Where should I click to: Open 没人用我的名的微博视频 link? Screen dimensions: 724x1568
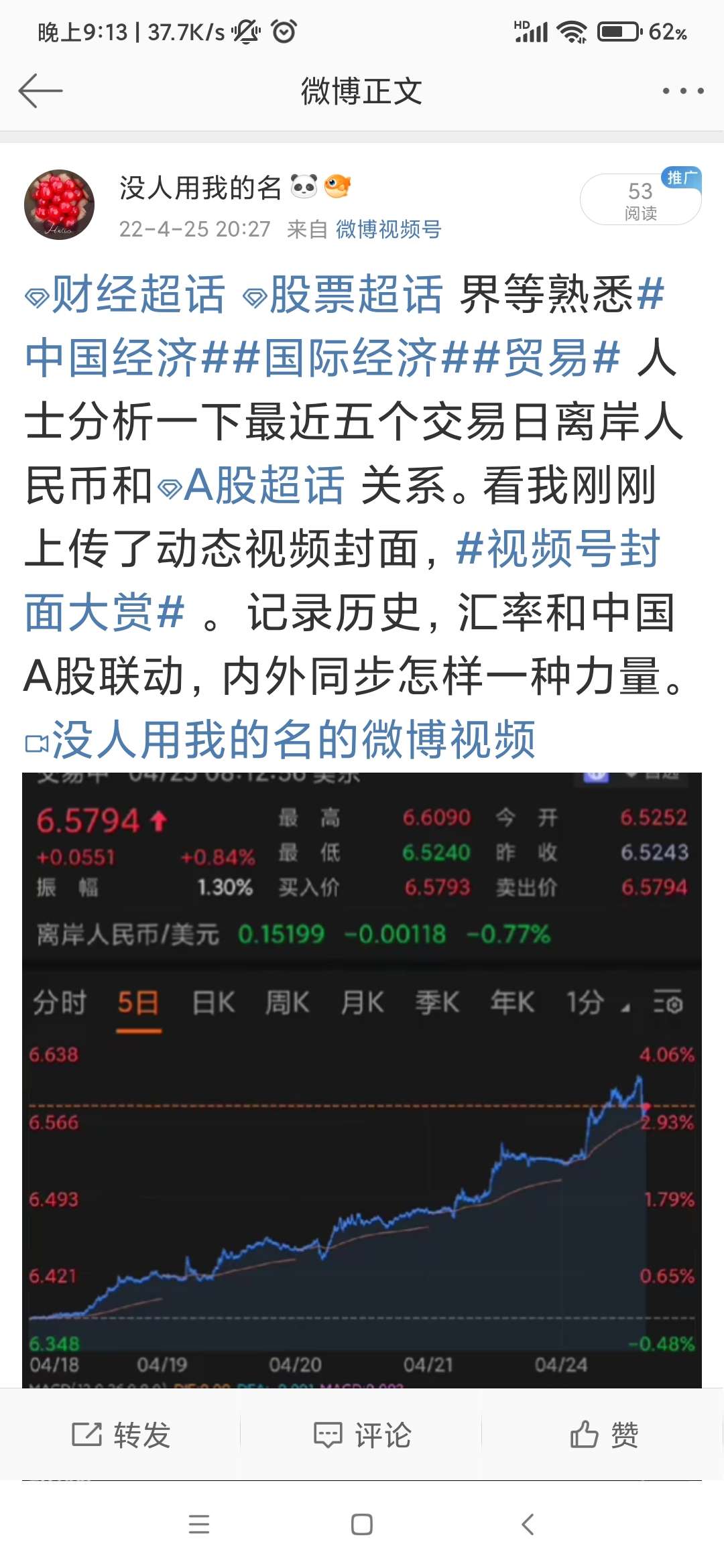click(282, 740)
